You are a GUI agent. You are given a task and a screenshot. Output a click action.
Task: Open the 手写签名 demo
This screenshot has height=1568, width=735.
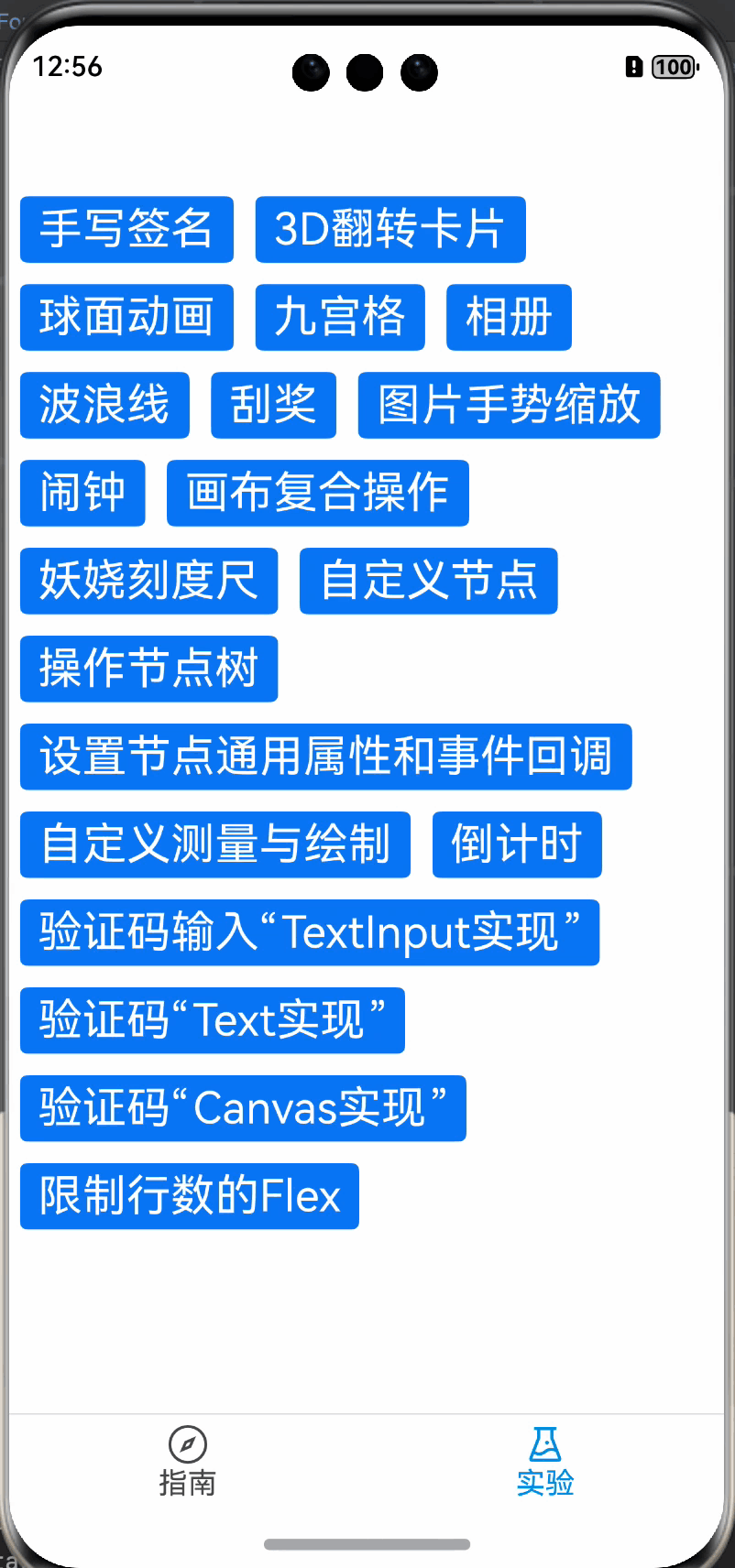(126, 229)
